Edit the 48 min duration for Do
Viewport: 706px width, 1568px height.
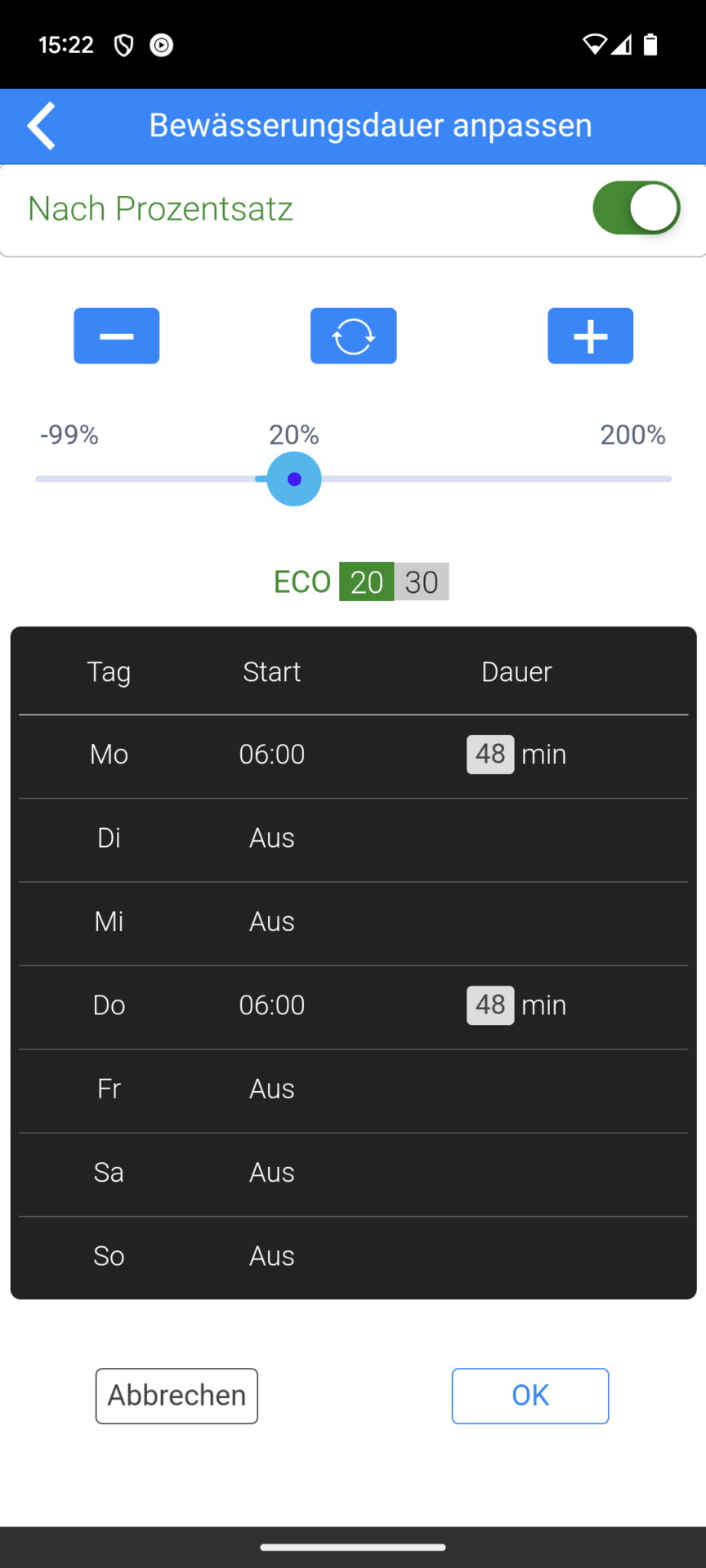click(x=490, y=1004)
